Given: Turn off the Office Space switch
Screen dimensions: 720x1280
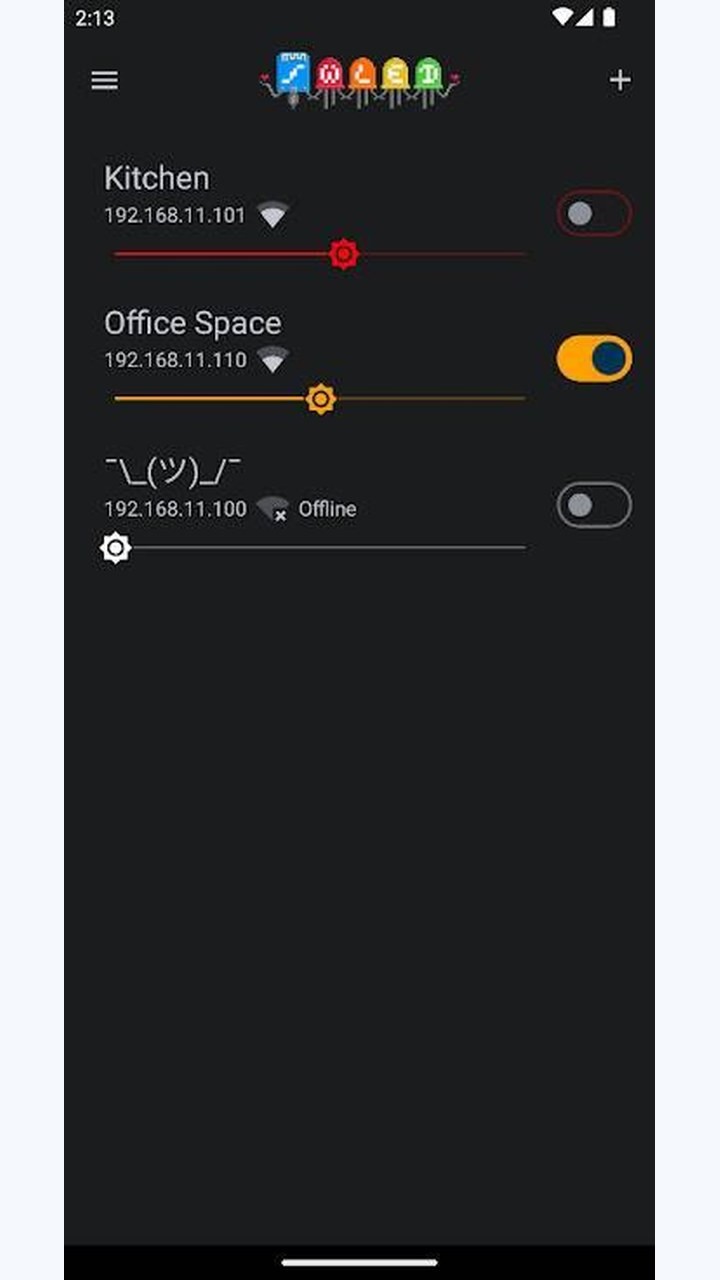Looking at the screenshot, I should point(594,358).
